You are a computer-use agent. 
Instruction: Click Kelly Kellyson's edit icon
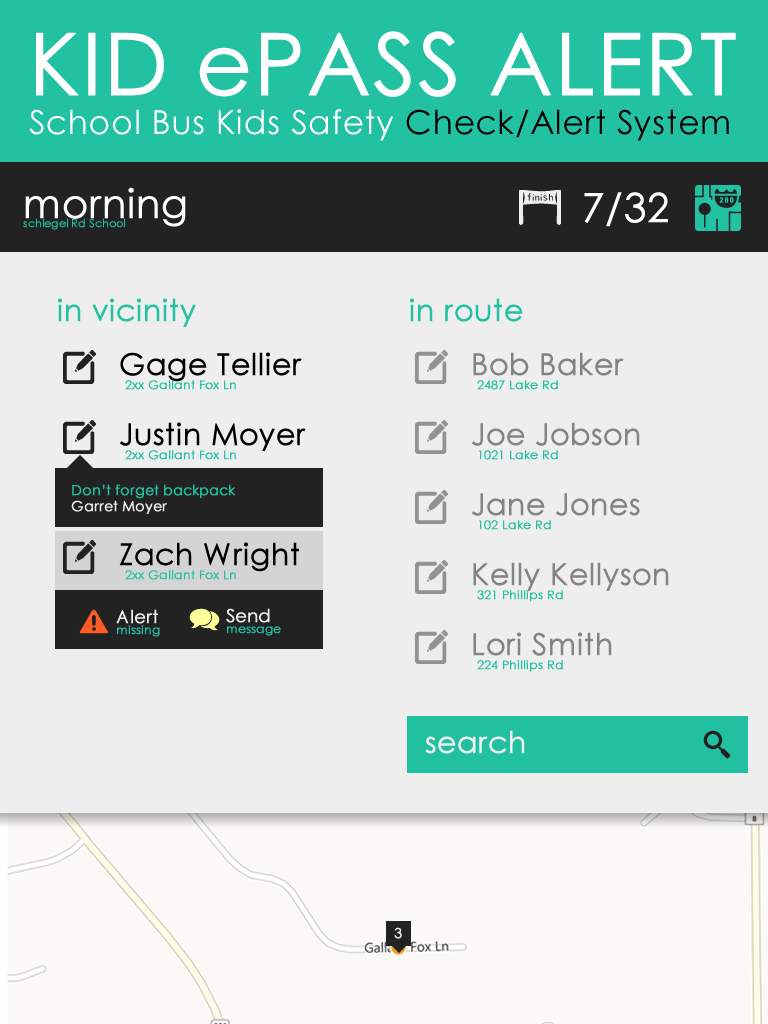pyautogui.click(x=430, y=578)
